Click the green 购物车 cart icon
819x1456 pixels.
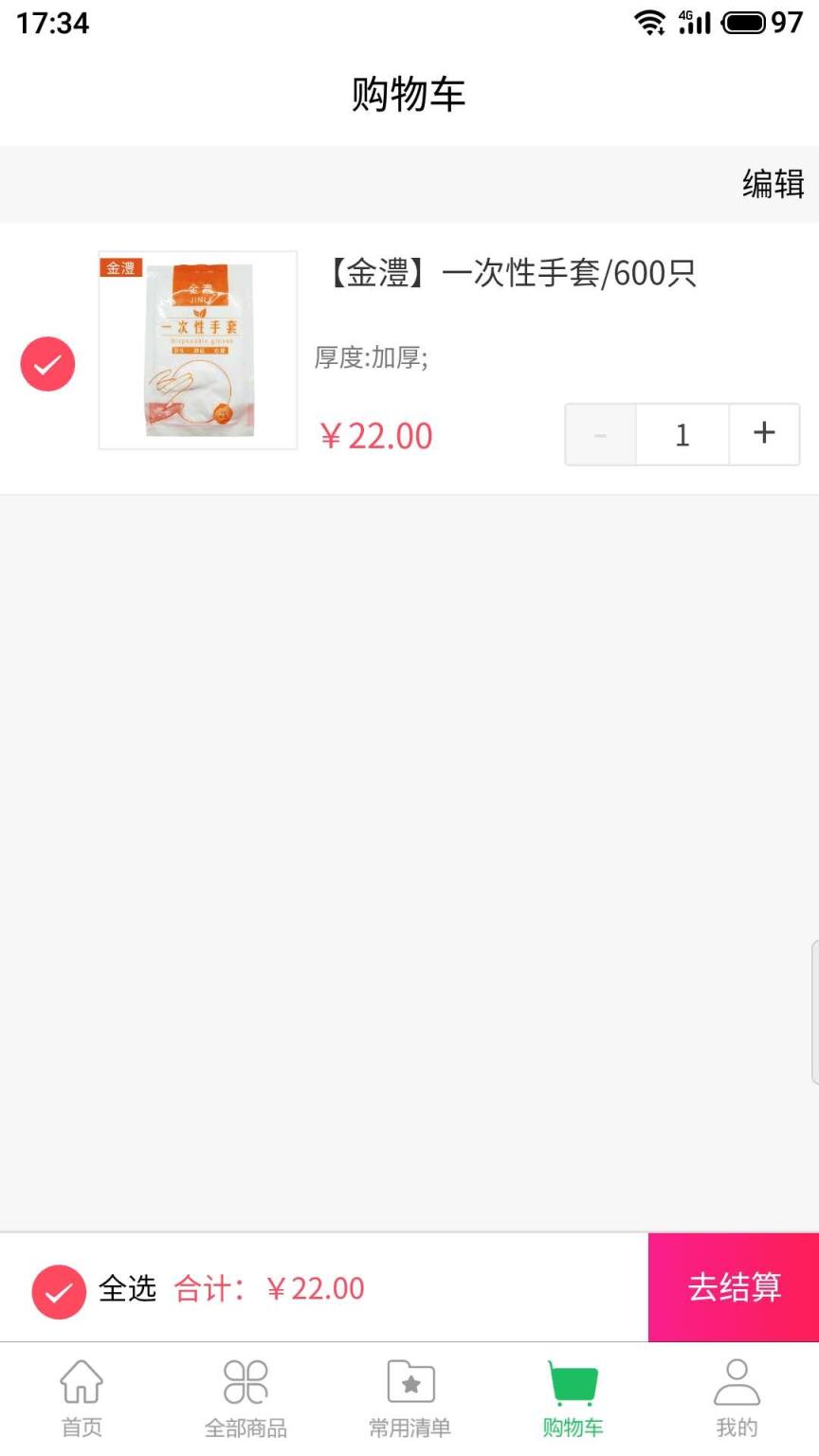coord(573,1390)
